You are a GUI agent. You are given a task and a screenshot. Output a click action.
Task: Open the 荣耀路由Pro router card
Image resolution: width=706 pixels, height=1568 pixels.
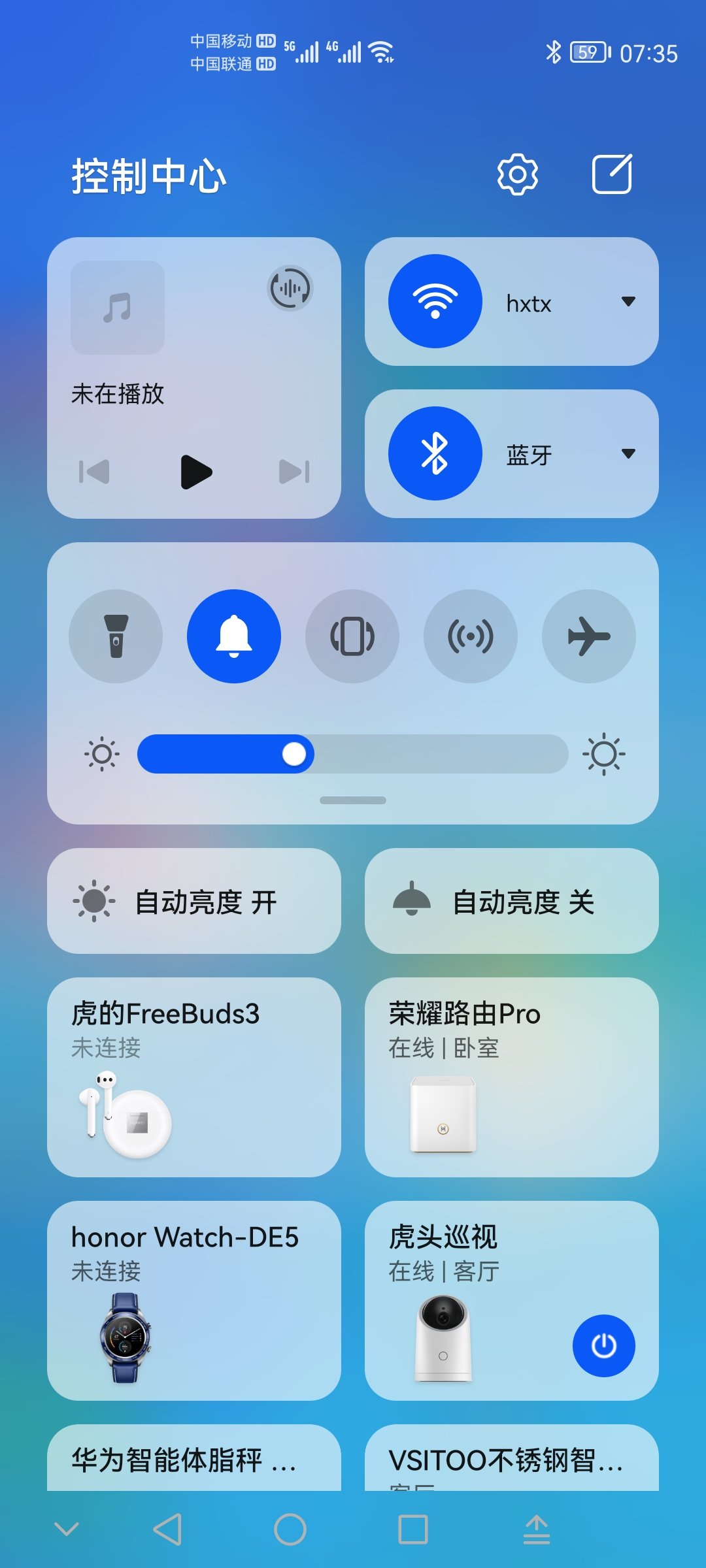tap(512, 1077)
